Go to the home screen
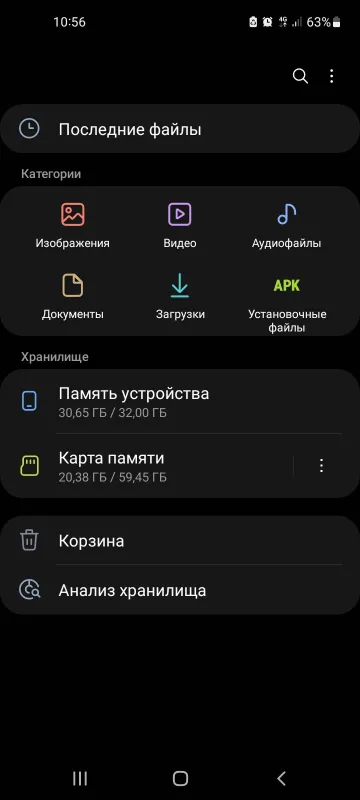Image resolution: width=360 pixels, height=800 pixels. pos(180,778)
